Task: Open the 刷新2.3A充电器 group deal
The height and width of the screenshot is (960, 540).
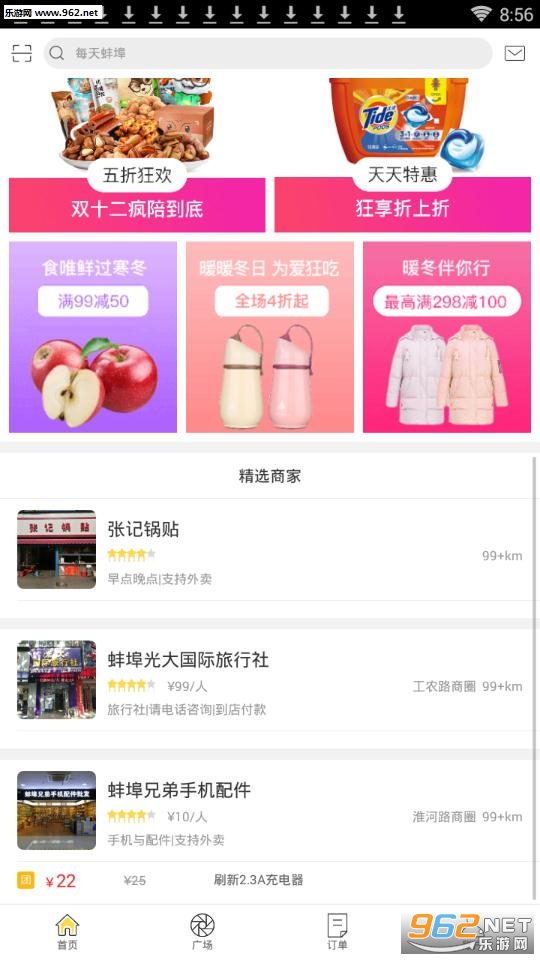Action: click(x=269, y=880)
